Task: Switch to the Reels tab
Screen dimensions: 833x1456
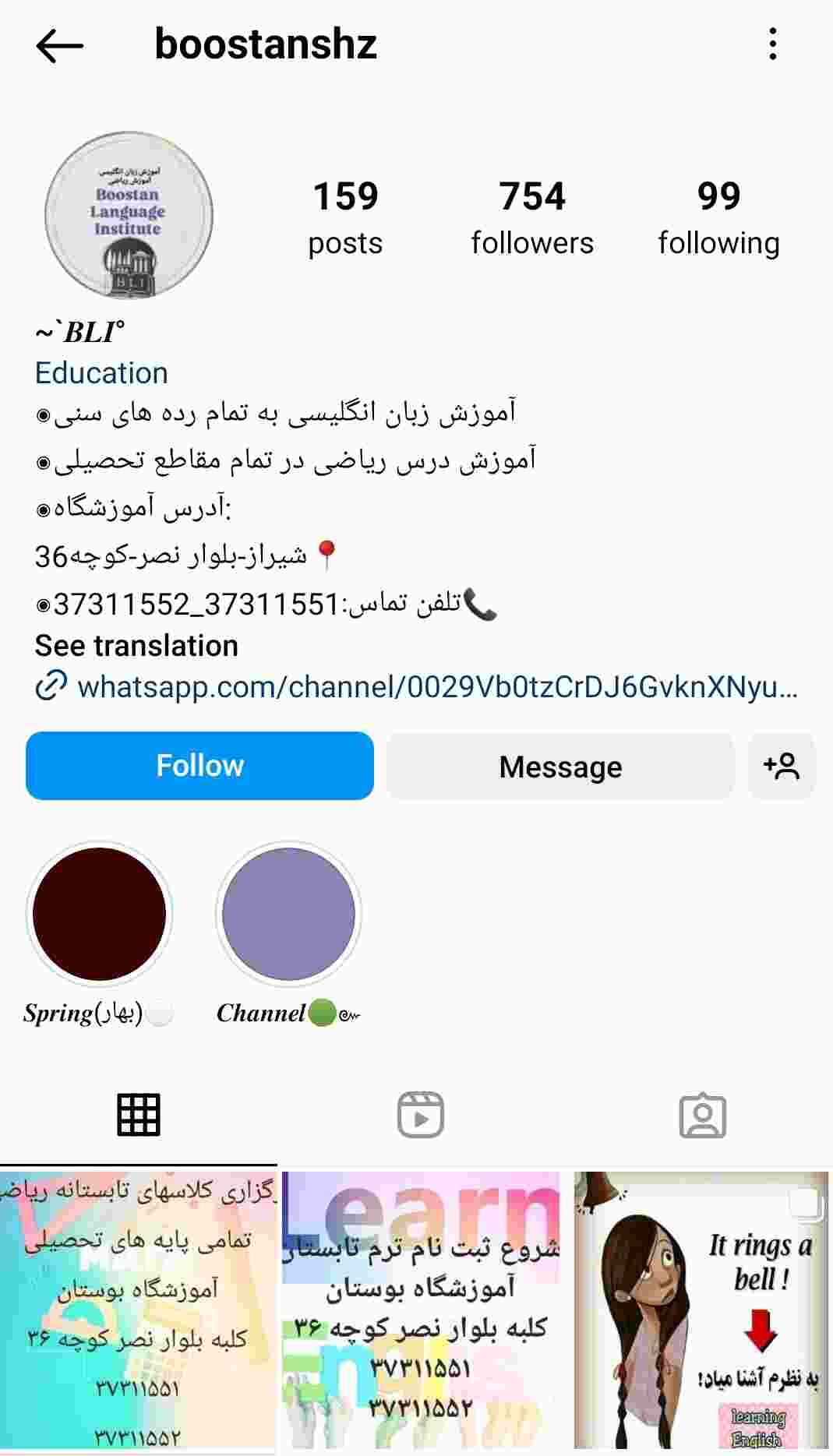Action: coord(421,1115)
